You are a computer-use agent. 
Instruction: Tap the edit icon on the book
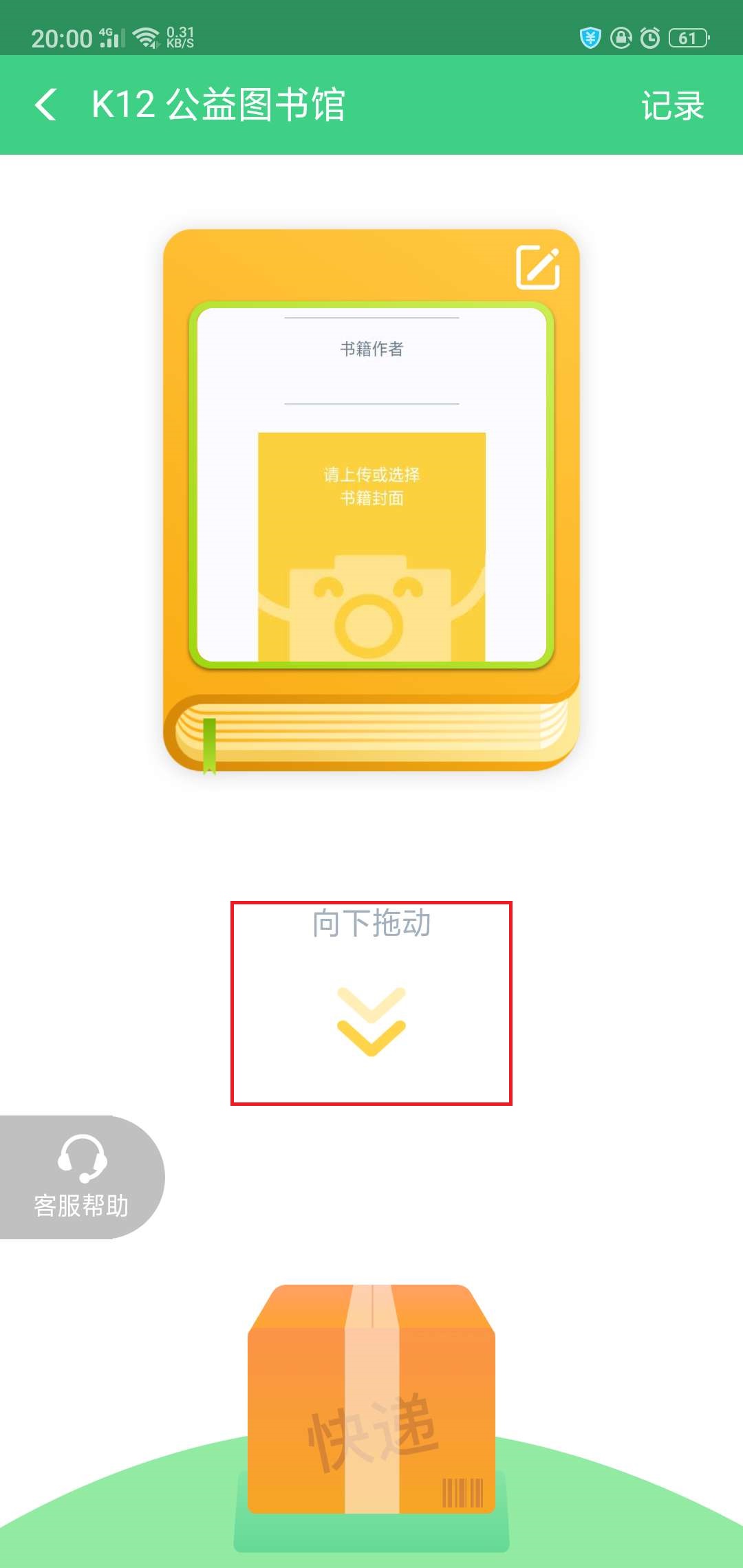[x=537, y=267]
